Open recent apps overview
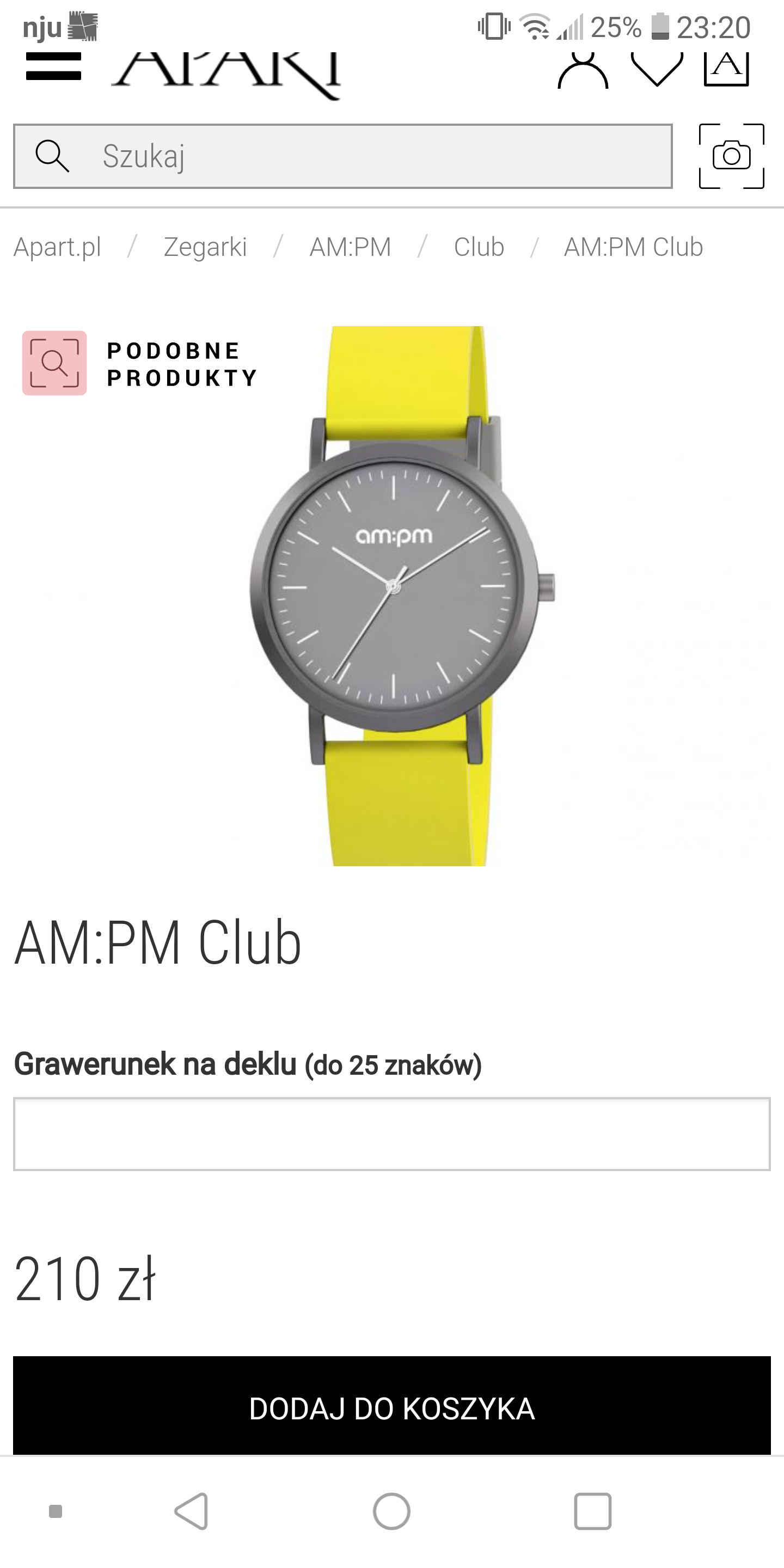The image size is (784, 1568). point(592,1511)
